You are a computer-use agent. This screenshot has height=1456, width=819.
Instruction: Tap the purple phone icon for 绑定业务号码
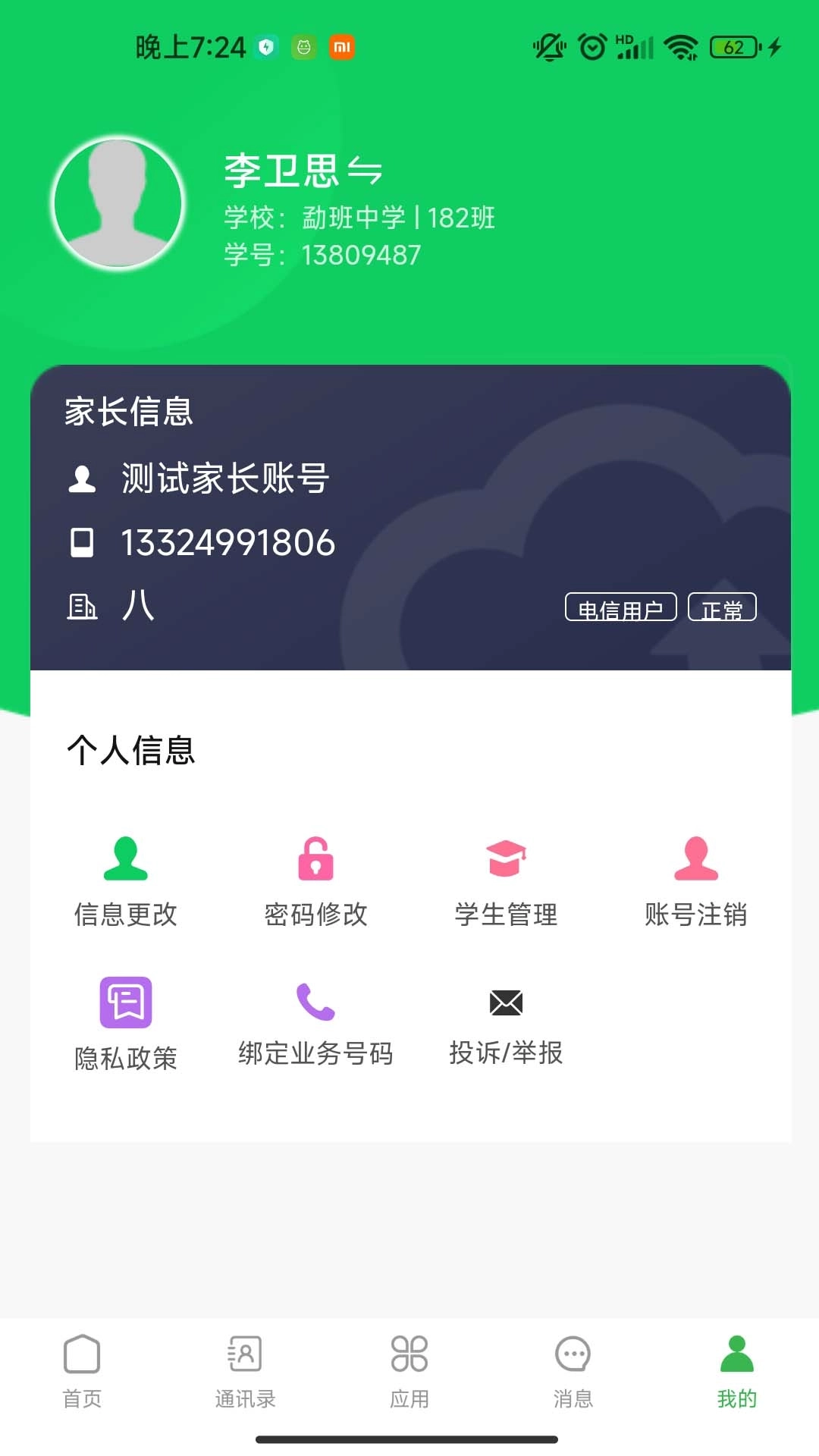click(315, 1003)
